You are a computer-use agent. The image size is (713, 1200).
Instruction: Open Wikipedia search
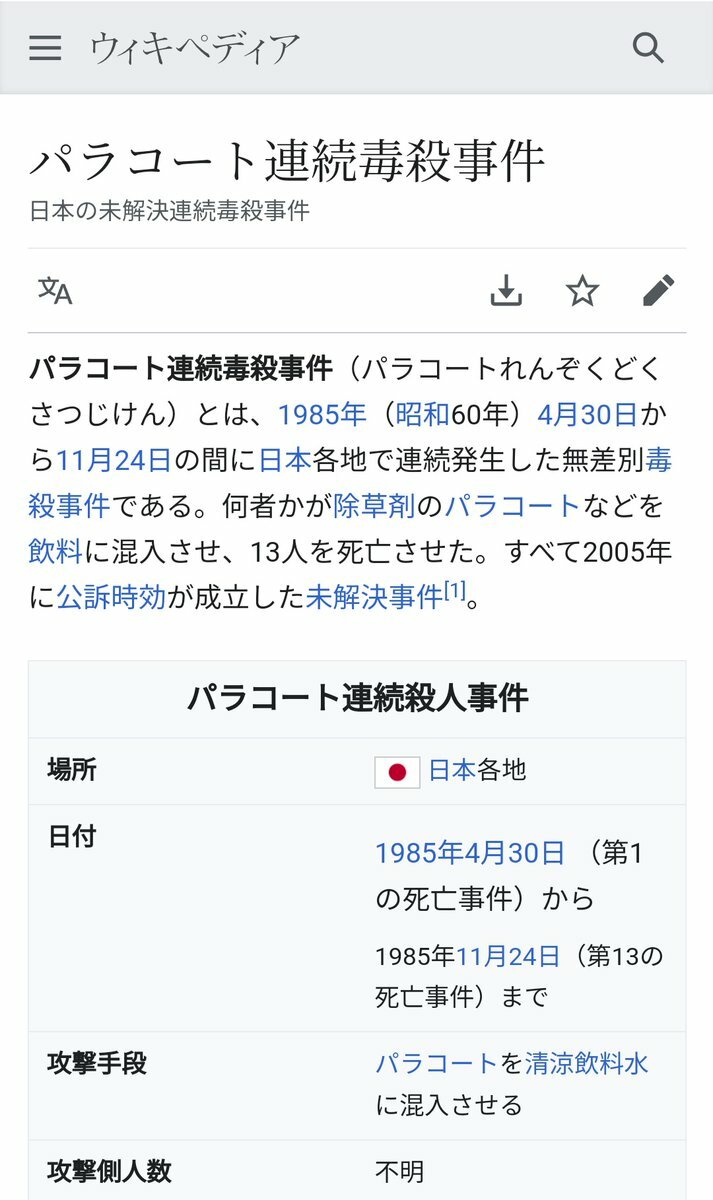coord(648,47)
